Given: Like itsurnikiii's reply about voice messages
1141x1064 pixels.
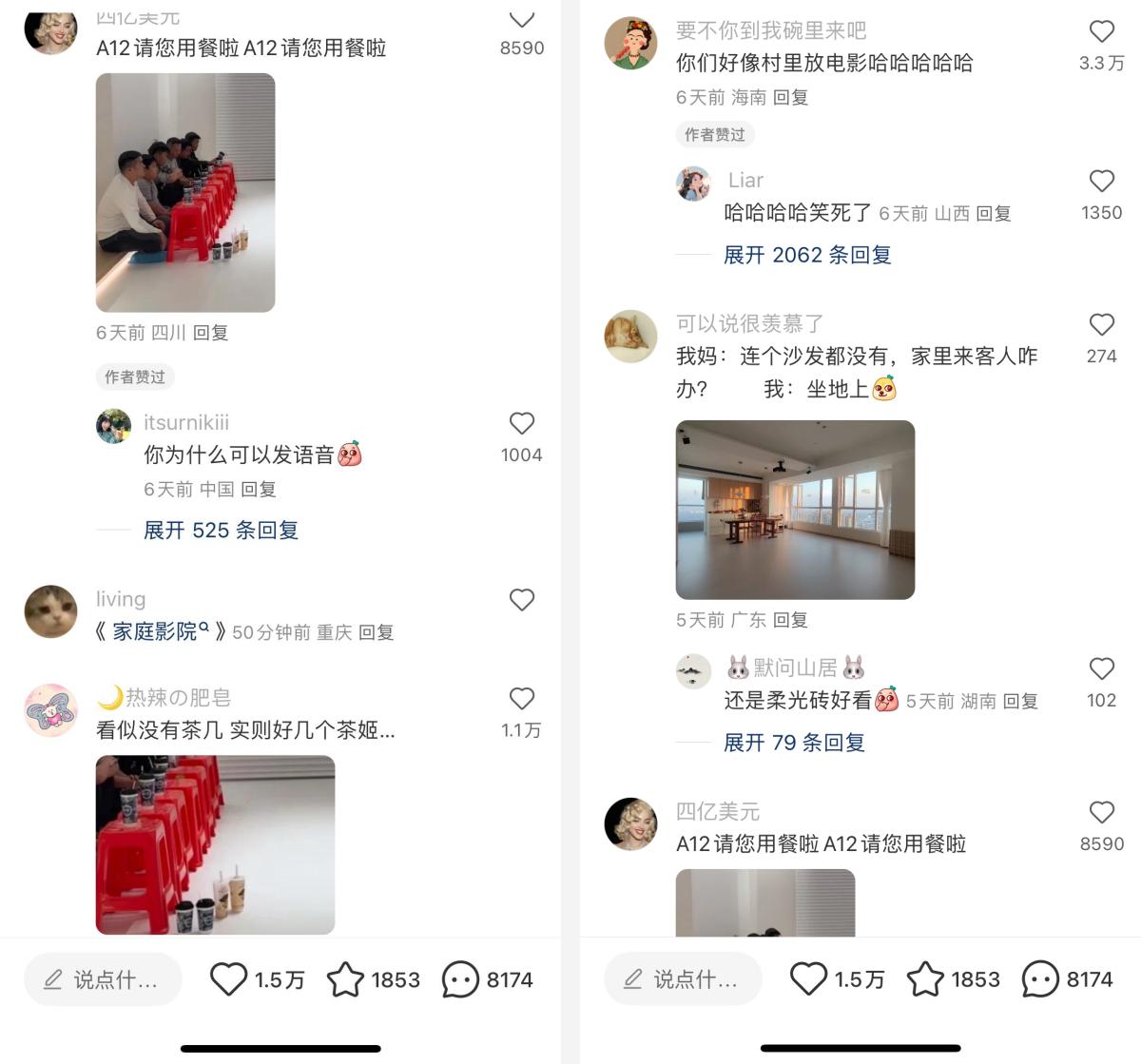Looking at the screenshot, I should coord(521,424).
